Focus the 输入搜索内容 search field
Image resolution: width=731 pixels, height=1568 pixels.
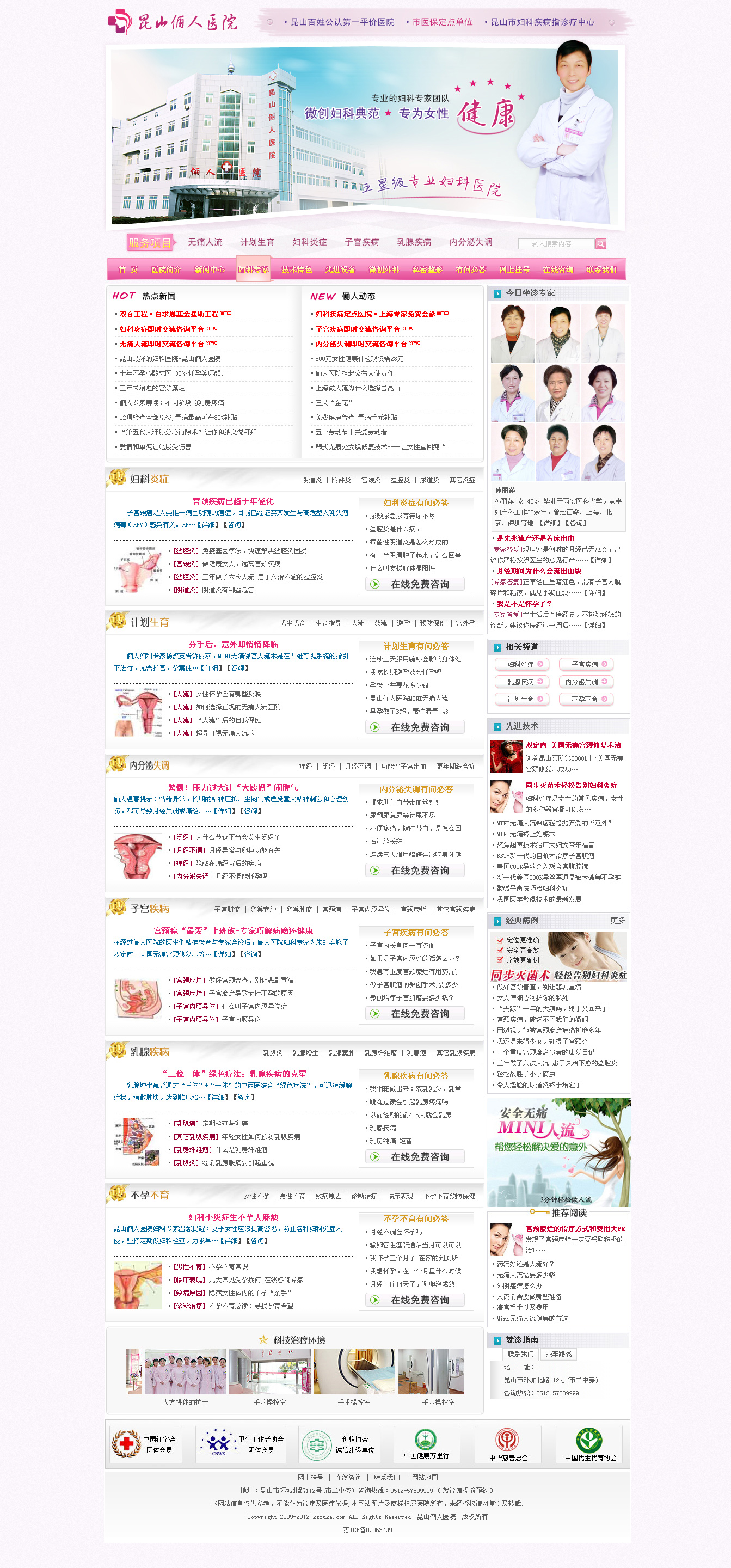click(556, 243)
